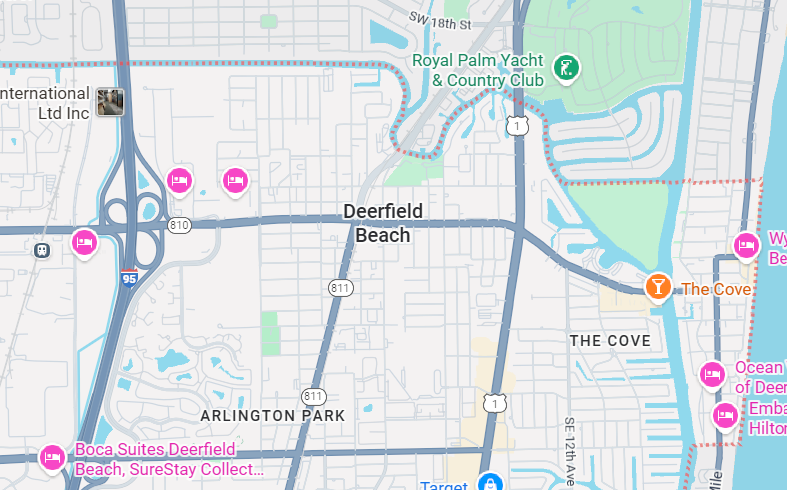
Task: Open the Embassy Hilton hotel pin
Action: point(725,415)
